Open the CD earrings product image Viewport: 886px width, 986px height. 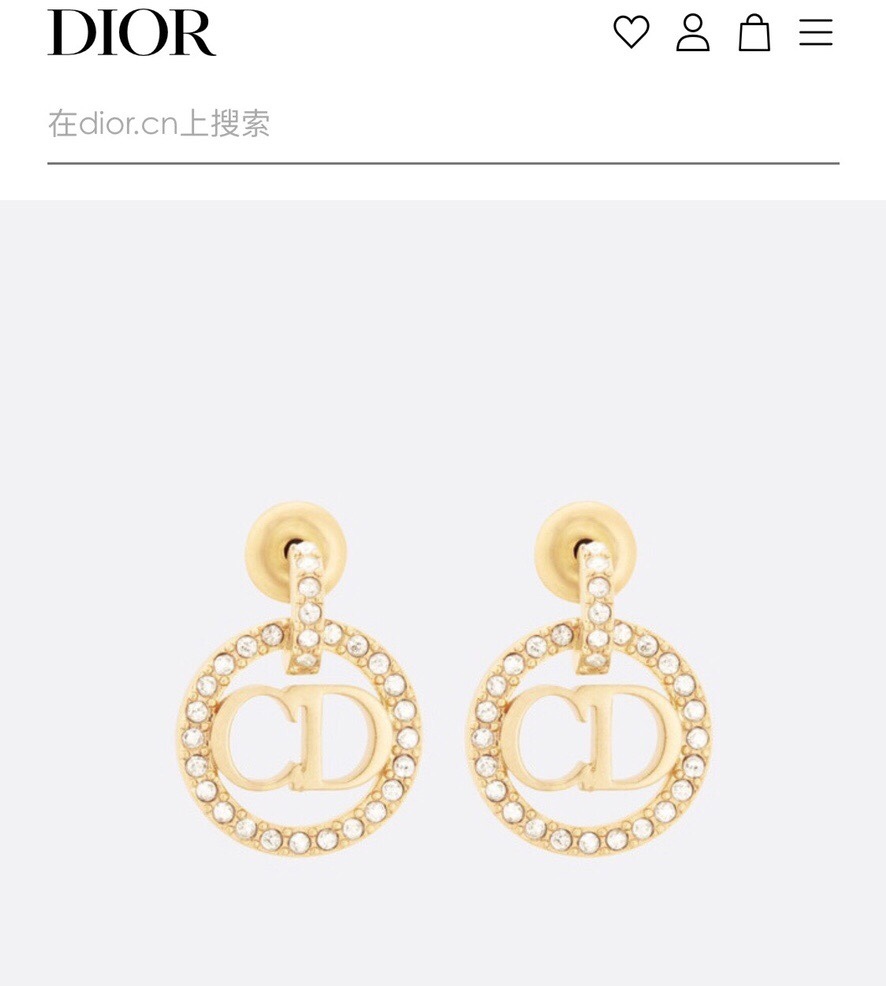click(x=443, y=680)
